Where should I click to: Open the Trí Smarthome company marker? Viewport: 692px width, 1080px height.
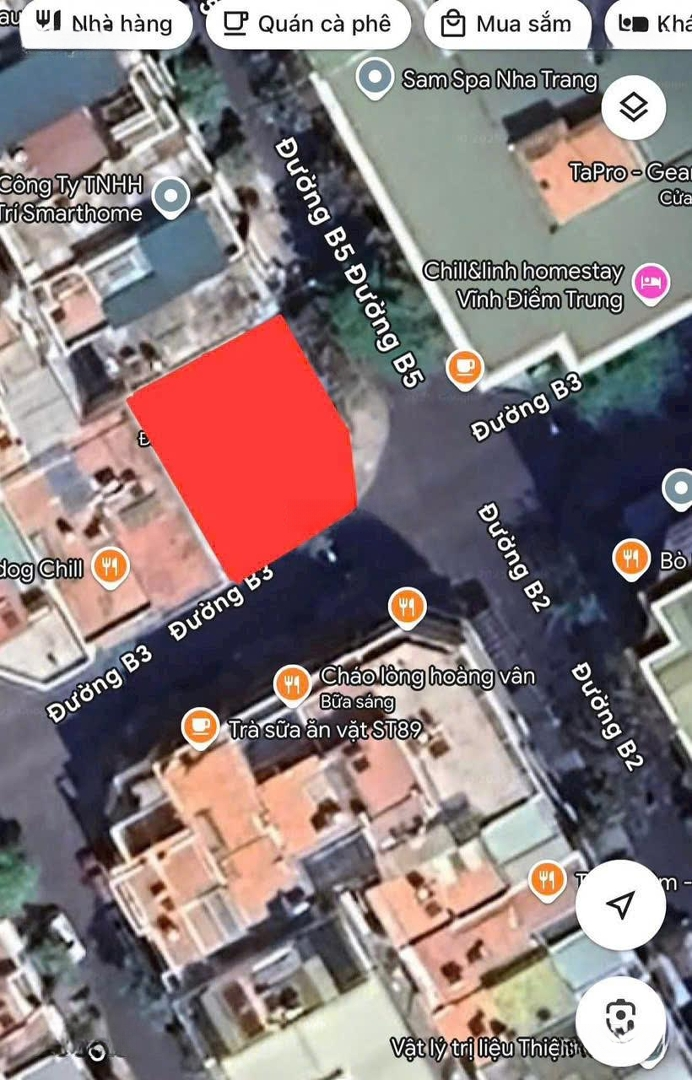[x=173, y=197]
